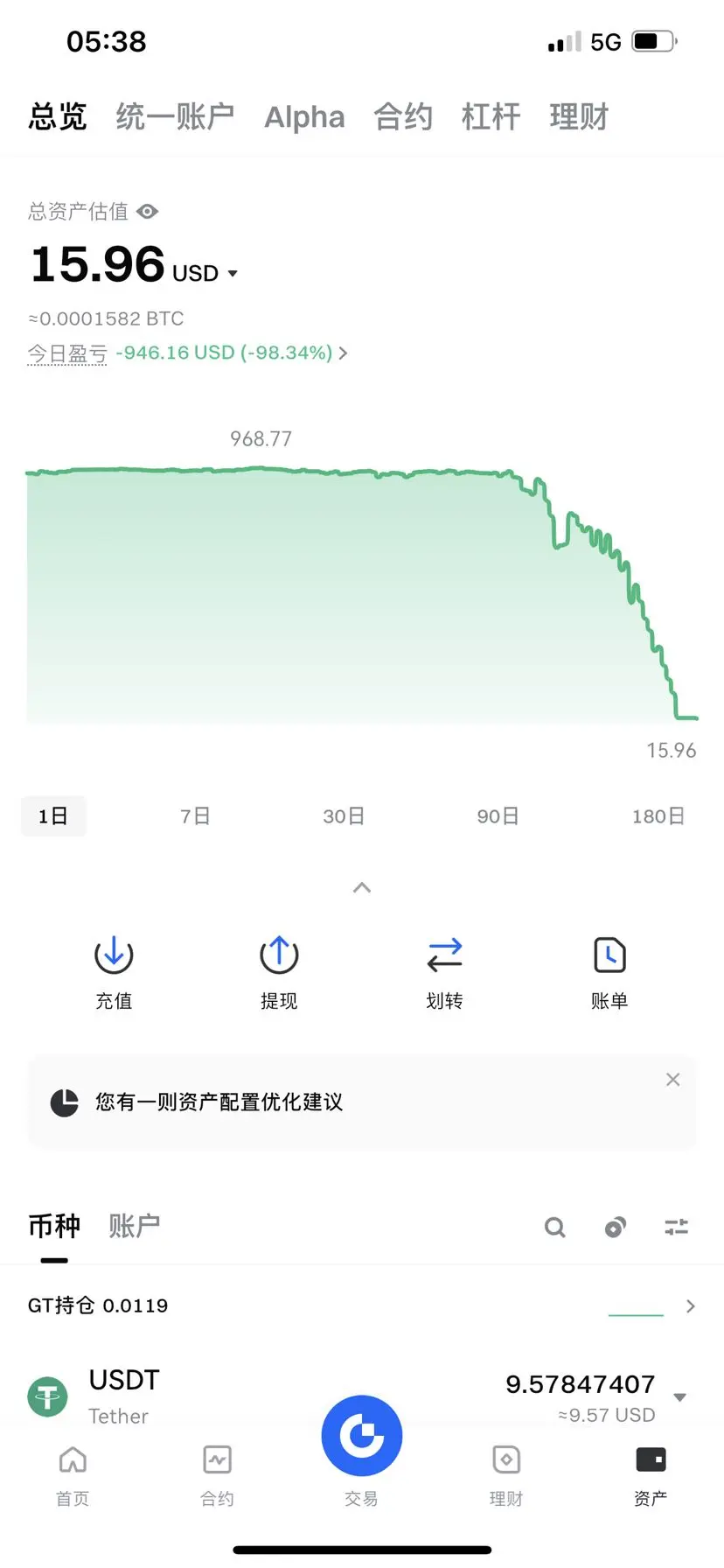Select the 7日 chart range
This screenshot has height=1568, width=724.
click(x=195, y=816)
